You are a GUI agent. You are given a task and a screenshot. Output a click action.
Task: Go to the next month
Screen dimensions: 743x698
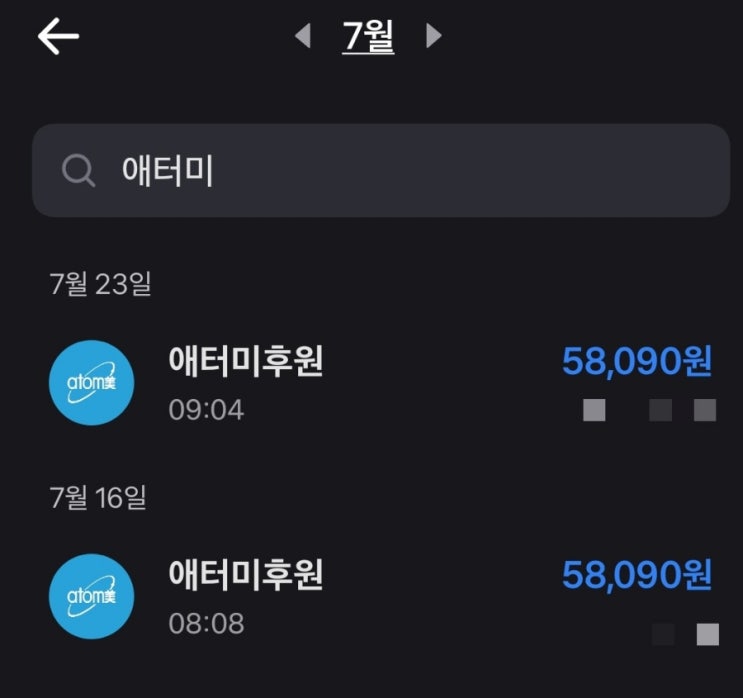pyautogui.click(x=433, y=36)
